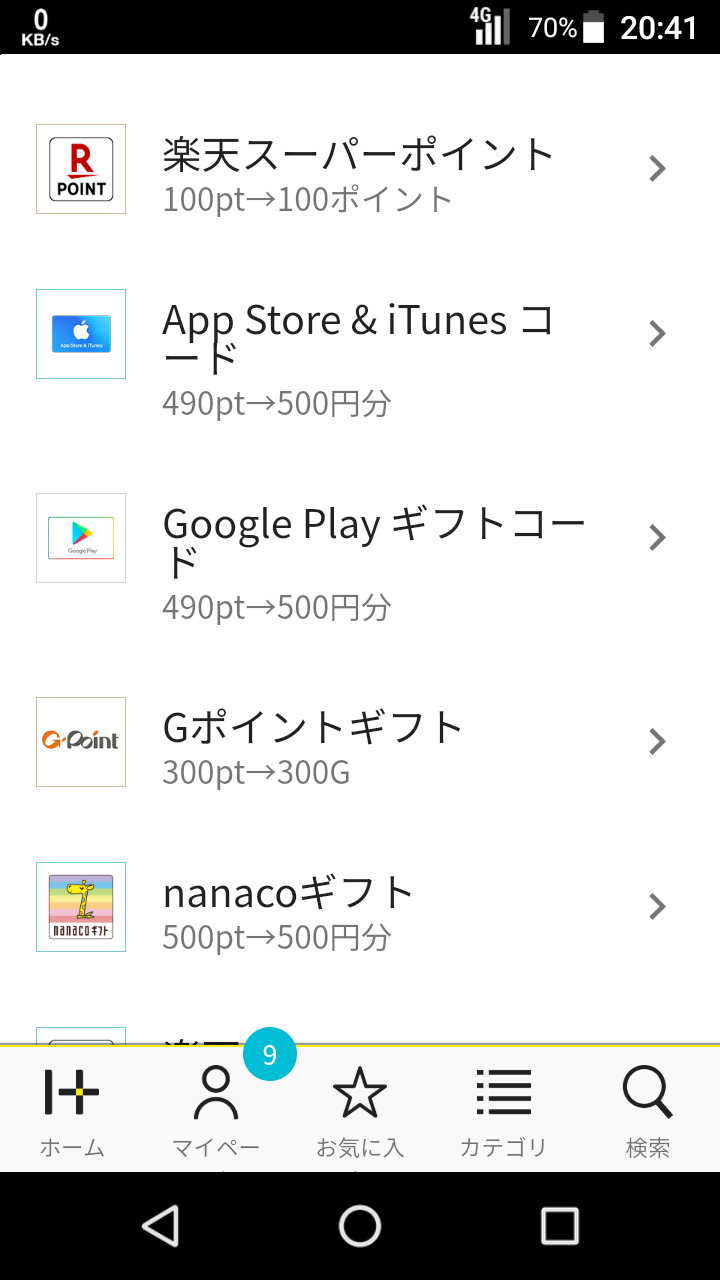Select App Store & iTunes コード row
Screen dimensions: 720x1280
point(358,335)
